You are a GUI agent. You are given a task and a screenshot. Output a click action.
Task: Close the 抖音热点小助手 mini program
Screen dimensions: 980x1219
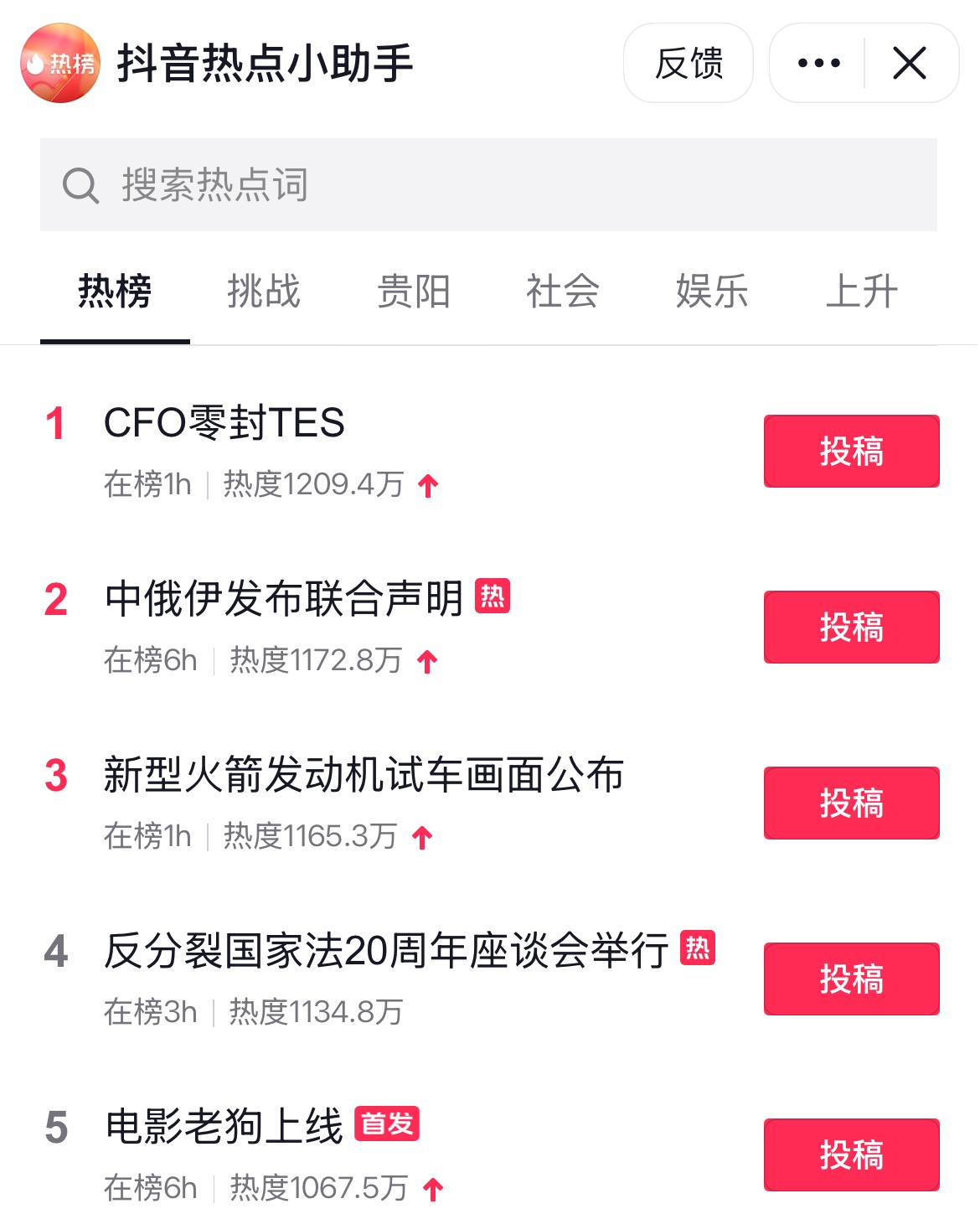click(910, 64)
